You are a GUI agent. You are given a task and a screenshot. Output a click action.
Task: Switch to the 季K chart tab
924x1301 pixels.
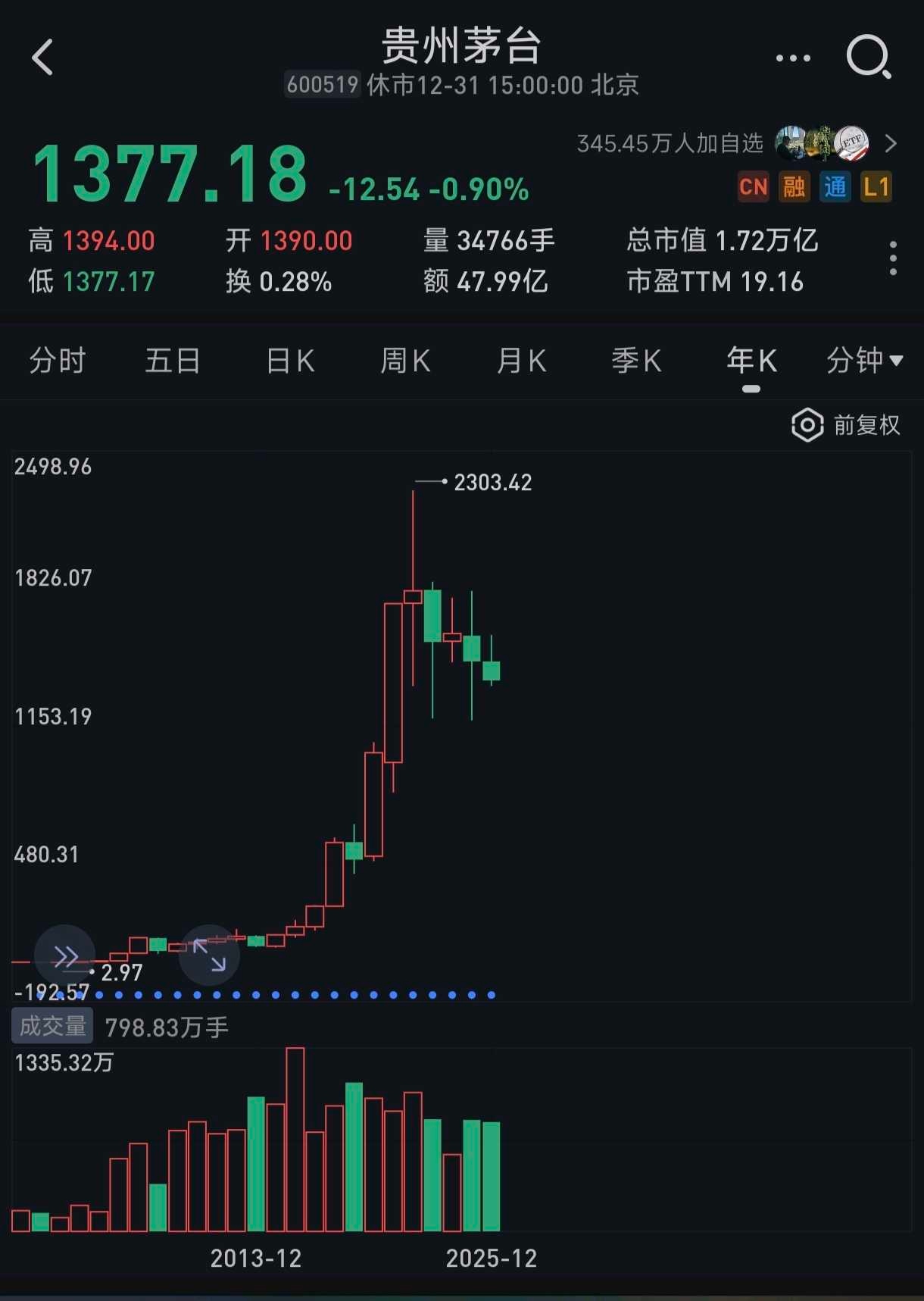point(636,361)
